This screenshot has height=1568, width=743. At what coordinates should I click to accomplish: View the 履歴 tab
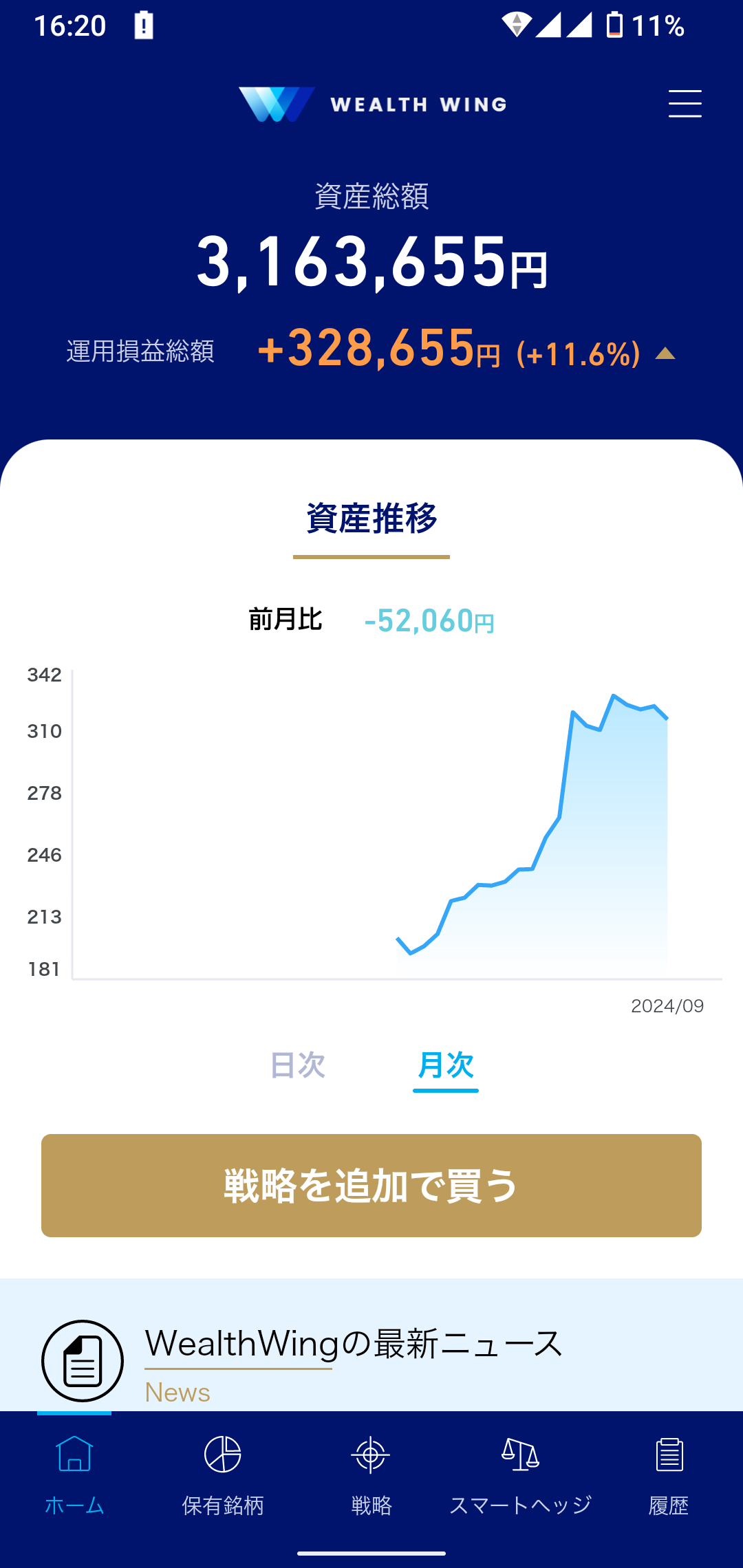coord(669,1472)
